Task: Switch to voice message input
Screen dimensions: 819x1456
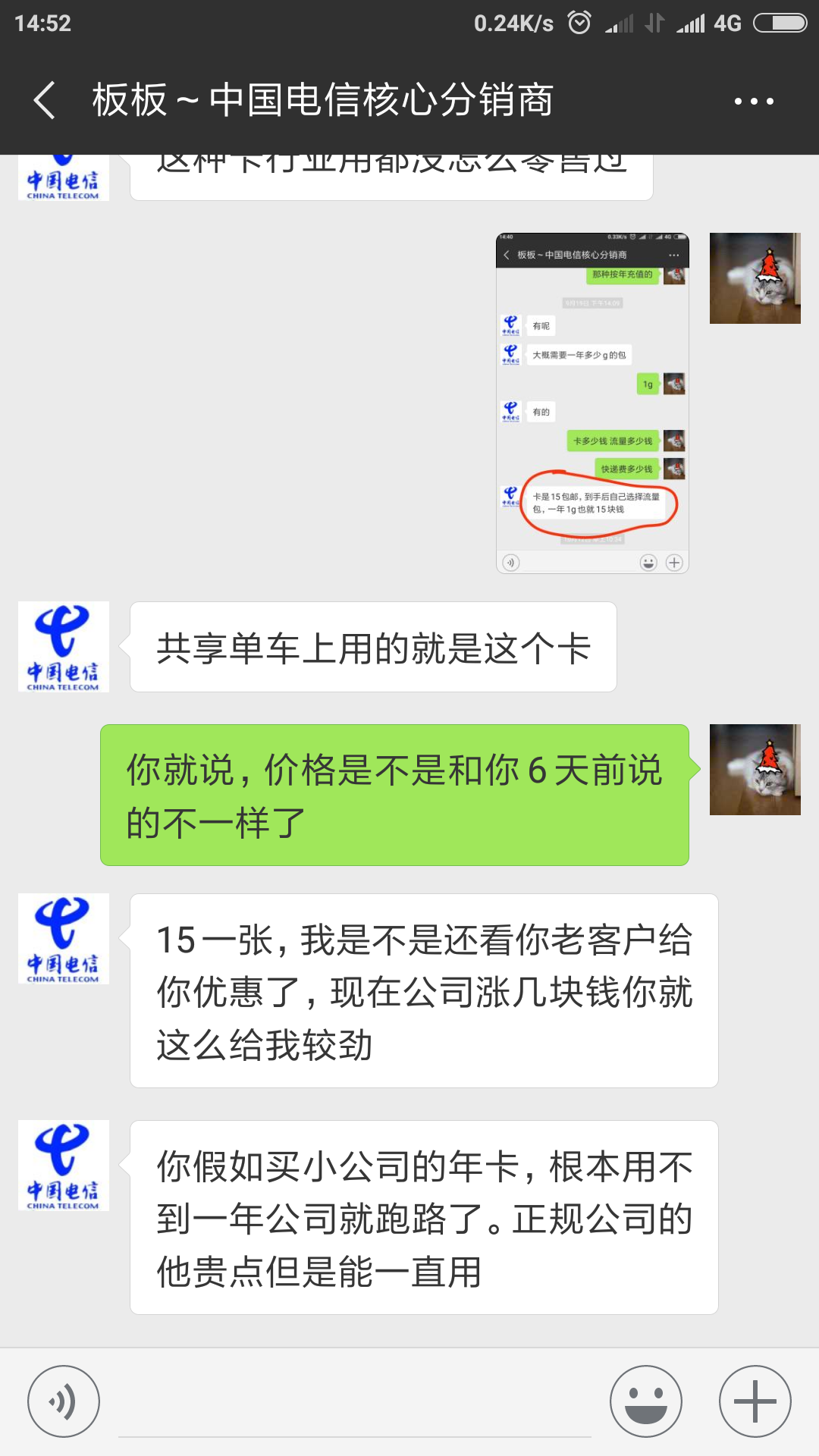Action: 64,1401
